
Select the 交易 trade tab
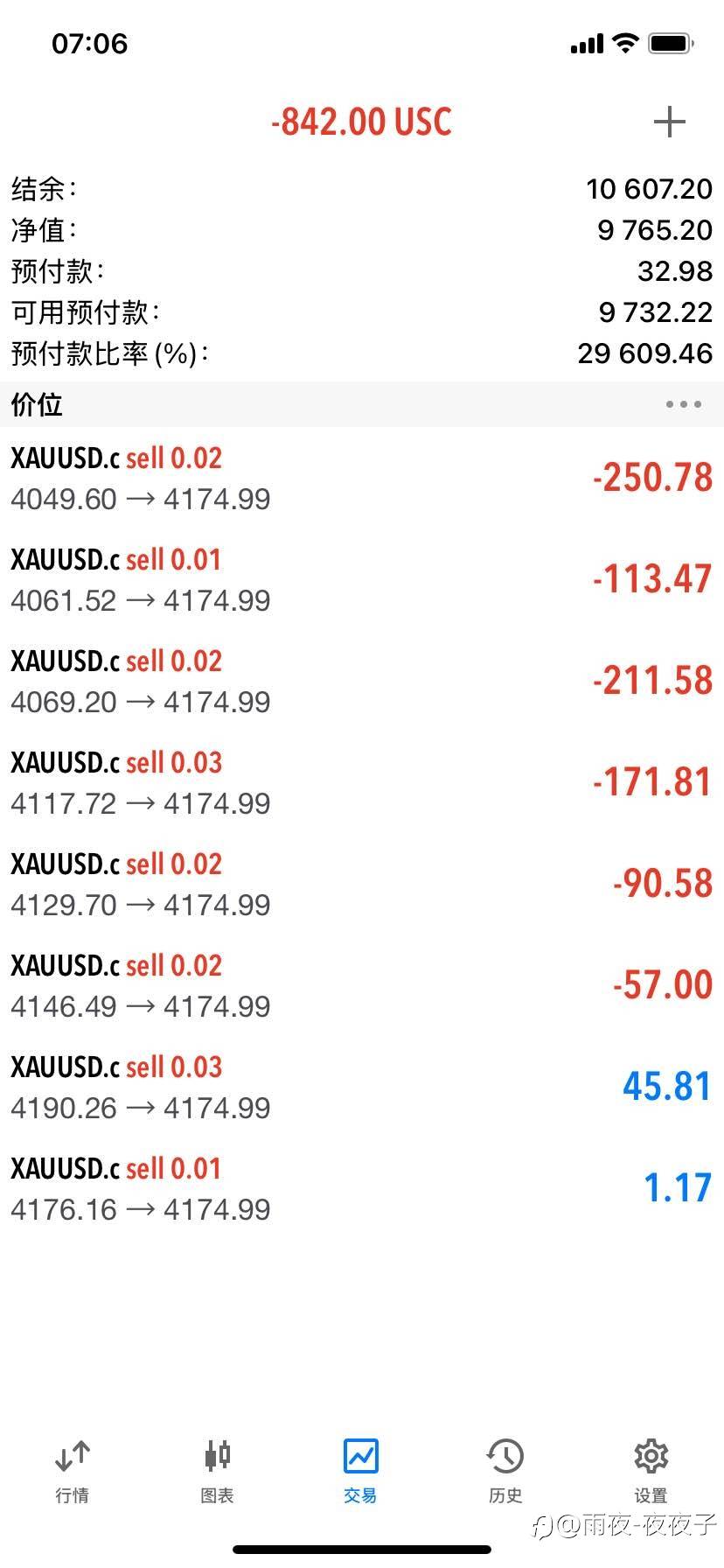click(360, 1470)
